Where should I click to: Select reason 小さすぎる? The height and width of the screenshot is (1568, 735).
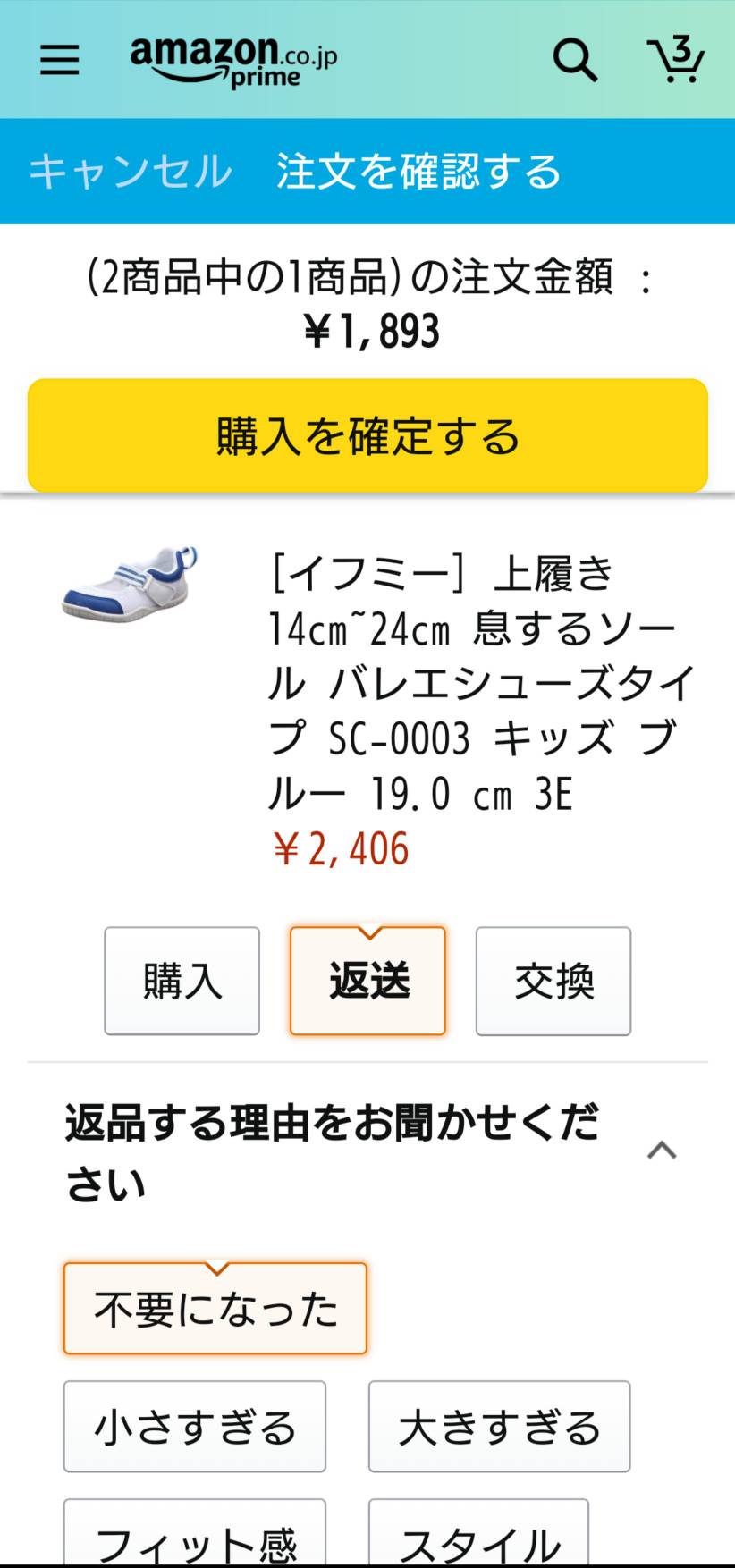click(194, 1427)
